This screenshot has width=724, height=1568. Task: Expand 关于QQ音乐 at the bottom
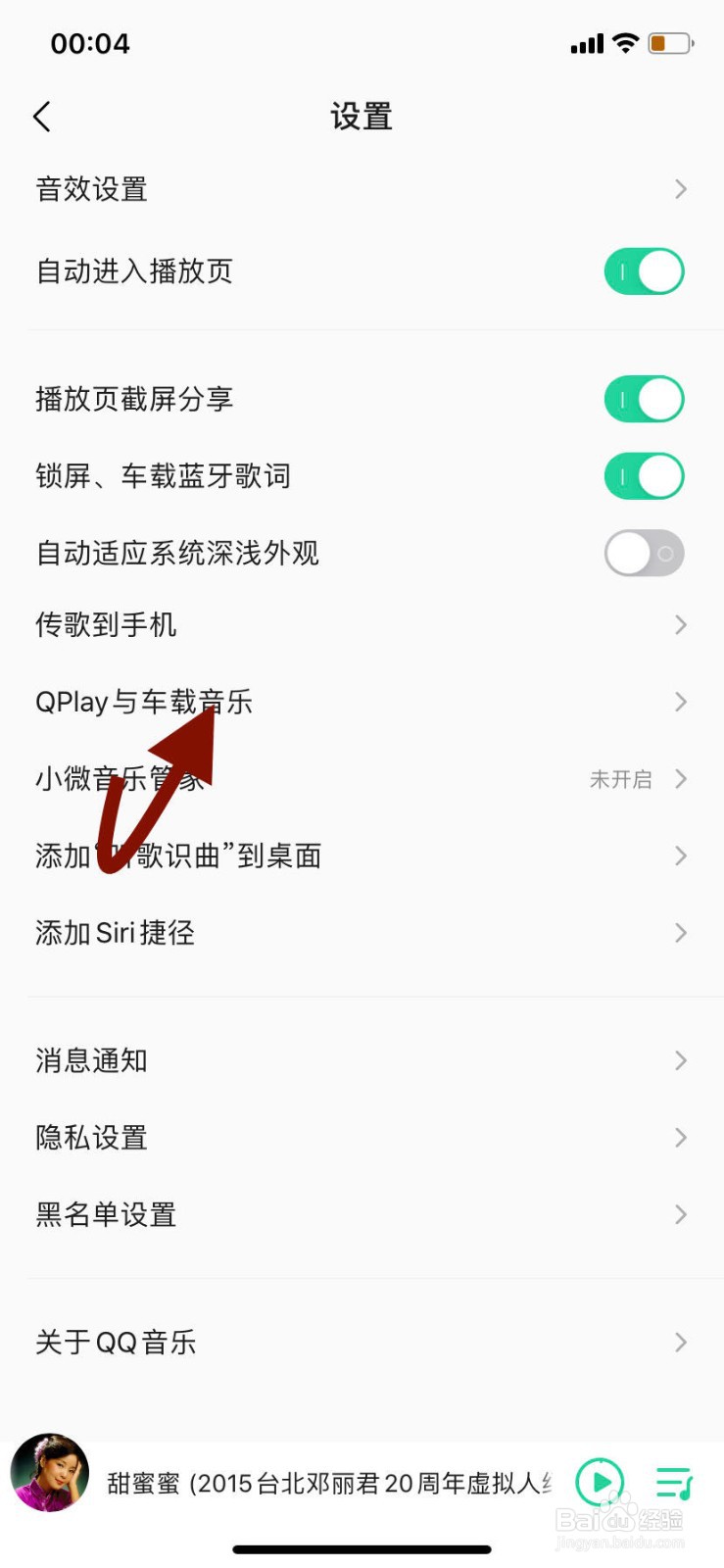(680, 1342)
